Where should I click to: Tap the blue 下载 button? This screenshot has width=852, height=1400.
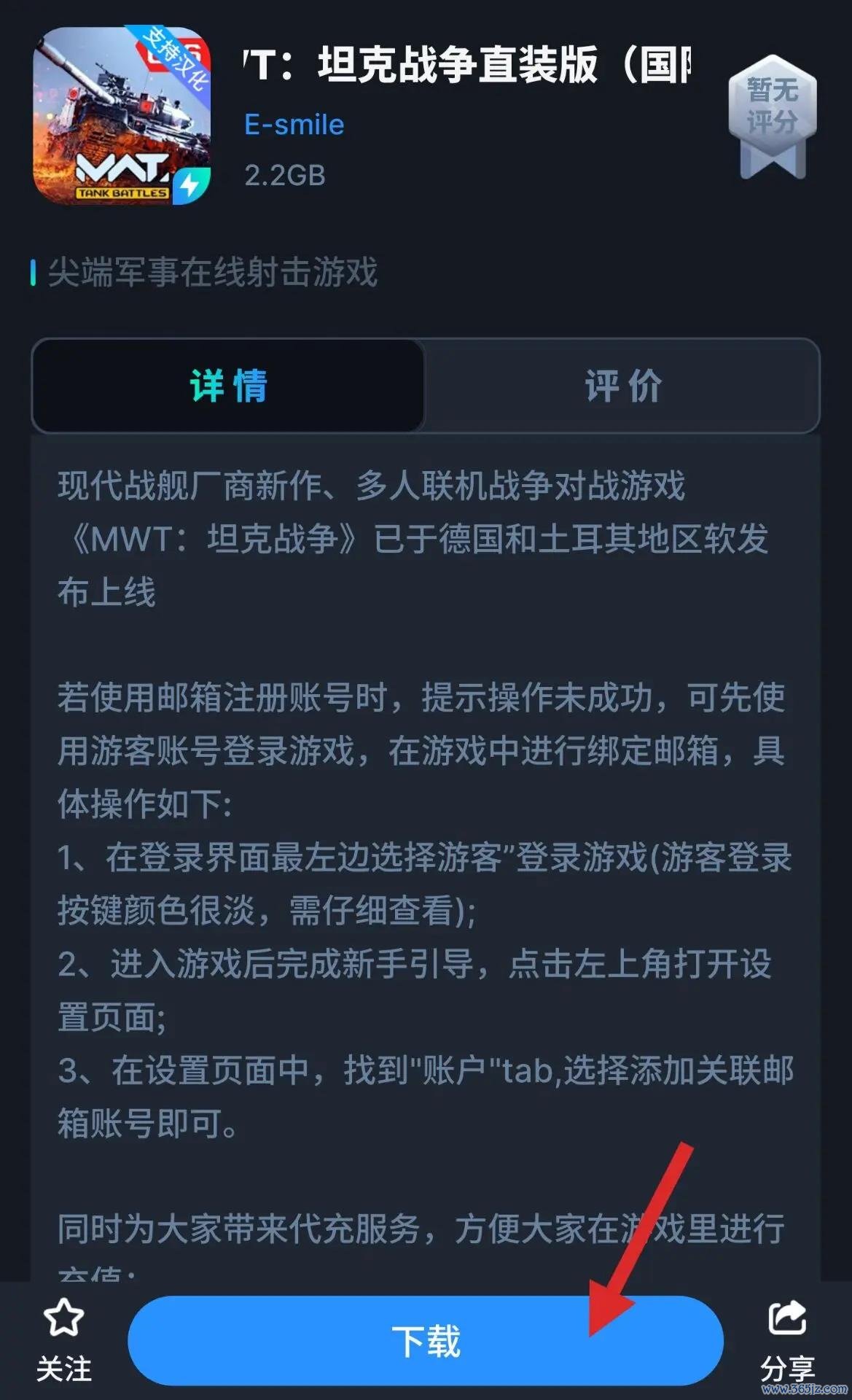pos(425,1340)
